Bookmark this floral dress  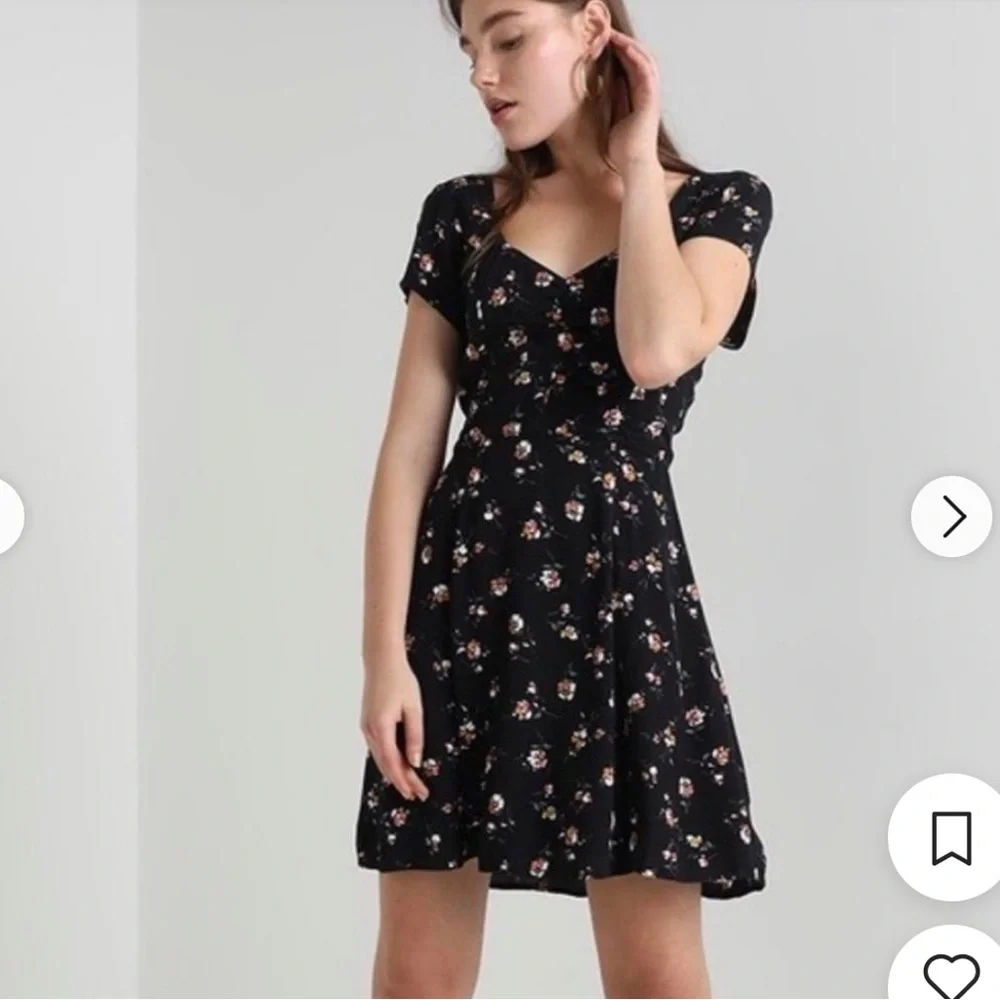(951, 837)
